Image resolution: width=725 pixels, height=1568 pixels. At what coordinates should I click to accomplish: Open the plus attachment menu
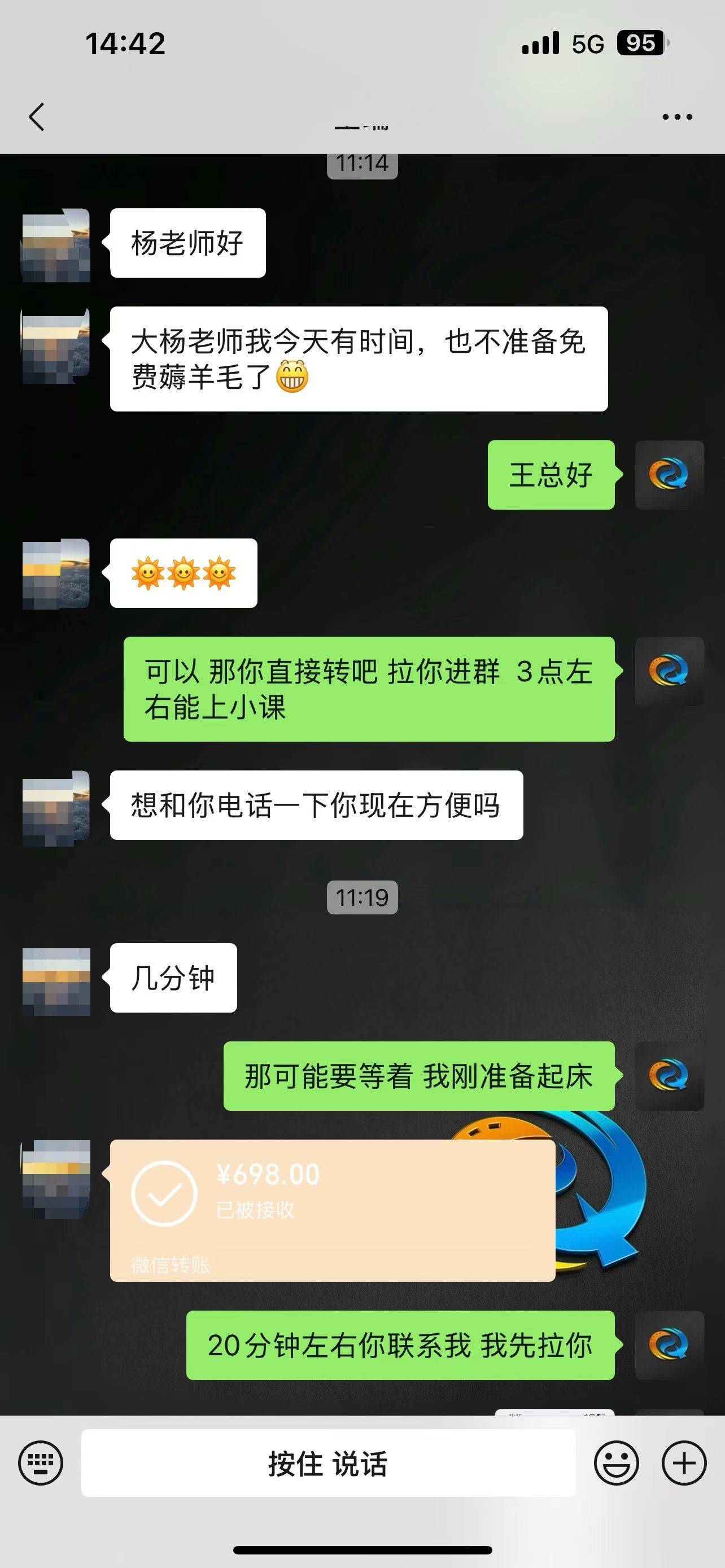(684, 1462)
